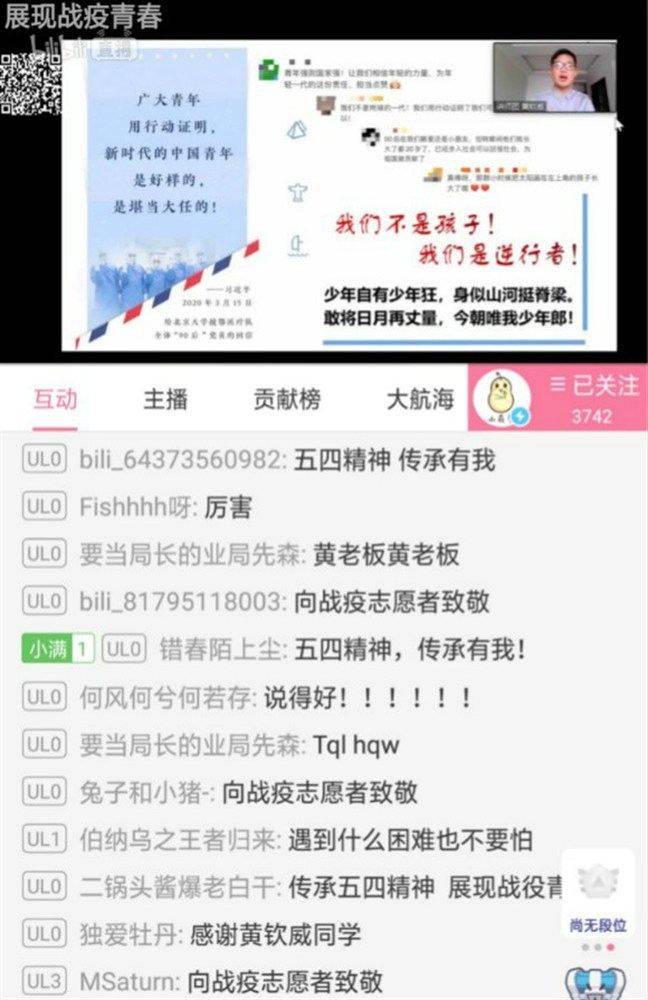Open the 尚无段位 rank widget

click(x=598, y=895)
